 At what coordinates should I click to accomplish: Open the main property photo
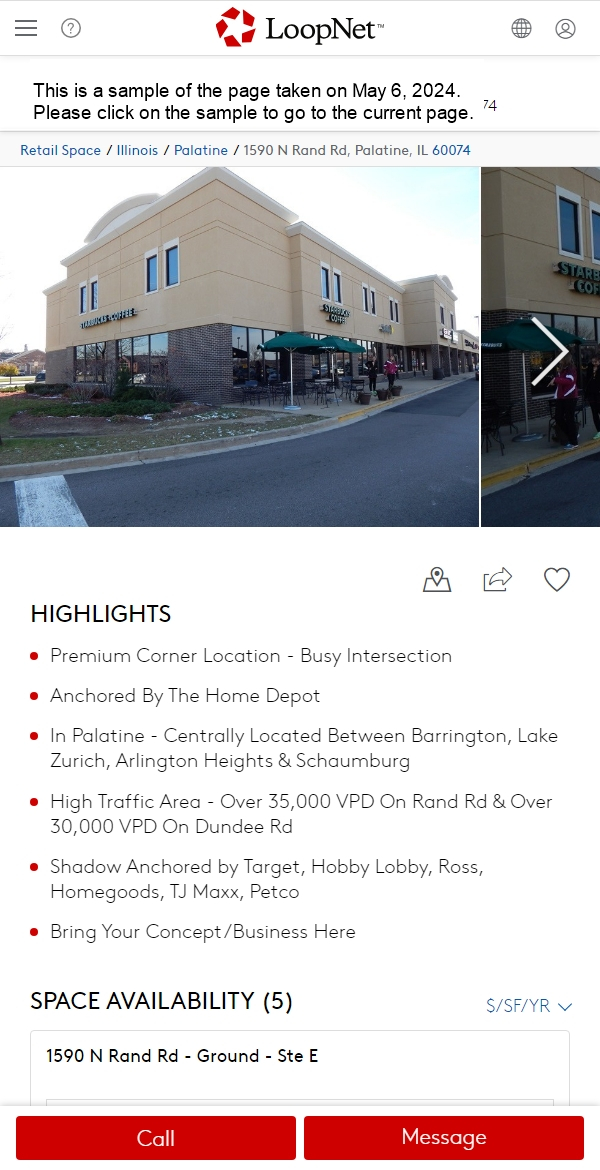[240, 347]
